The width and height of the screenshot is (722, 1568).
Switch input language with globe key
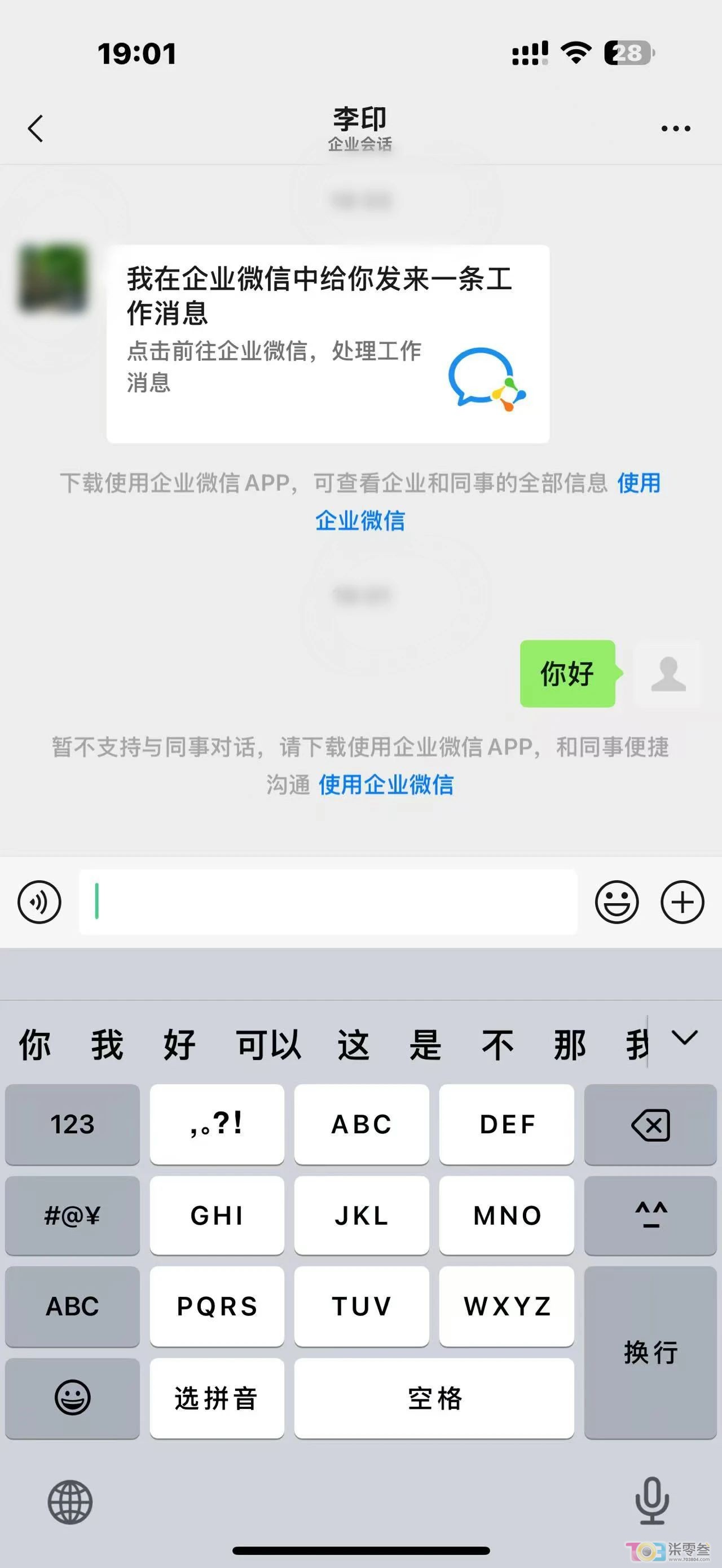coord(70,1501)
